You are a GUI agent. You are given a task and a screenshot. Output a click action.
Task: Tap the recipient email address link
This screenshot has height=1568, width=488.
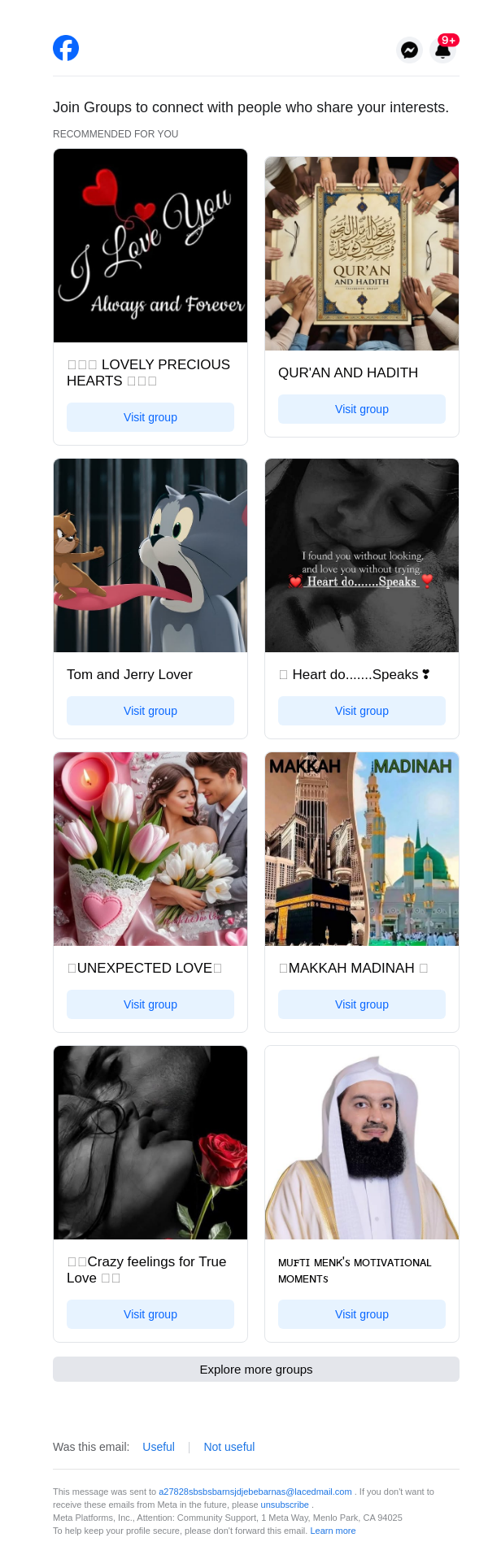[x=255, y=1492]
